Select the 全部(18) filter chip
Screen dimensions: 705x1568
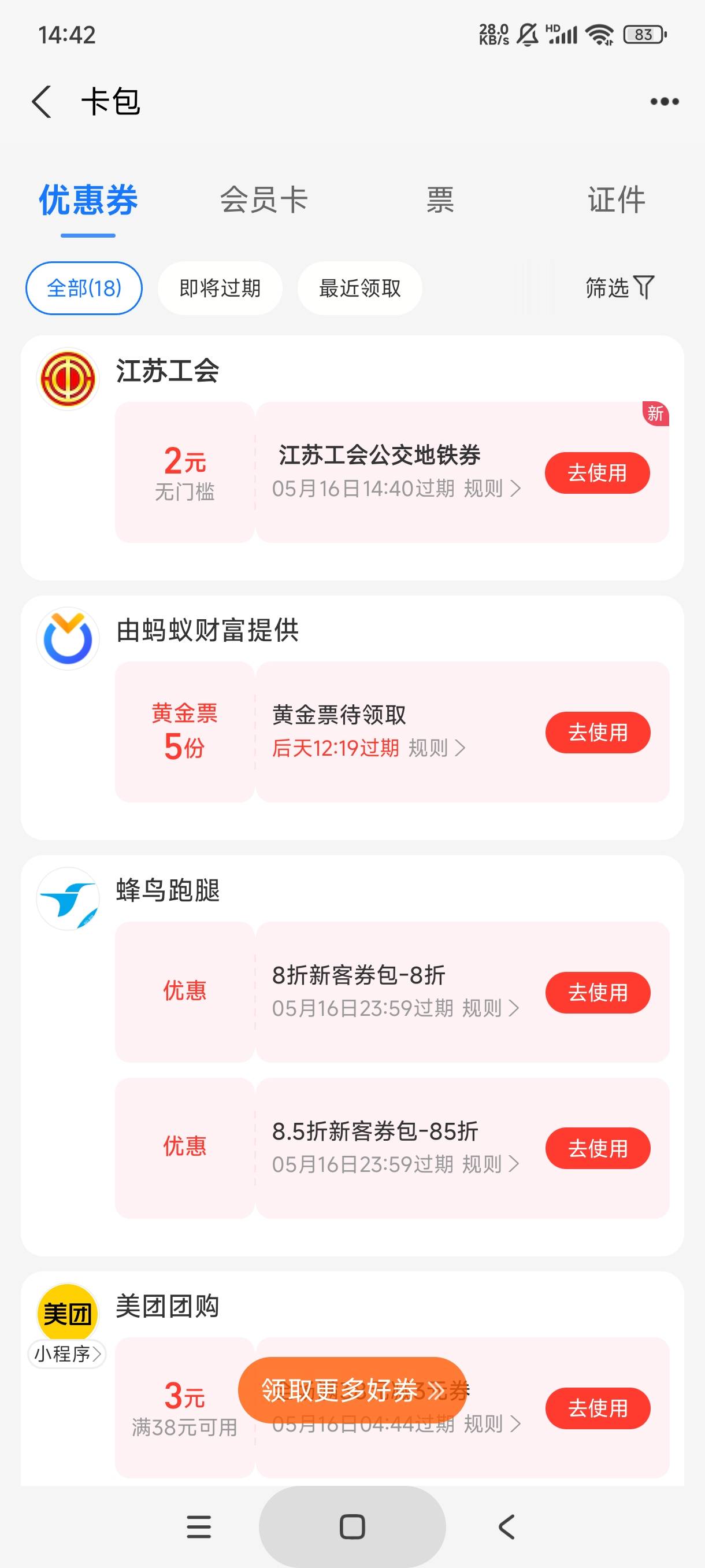pos(84,288)
